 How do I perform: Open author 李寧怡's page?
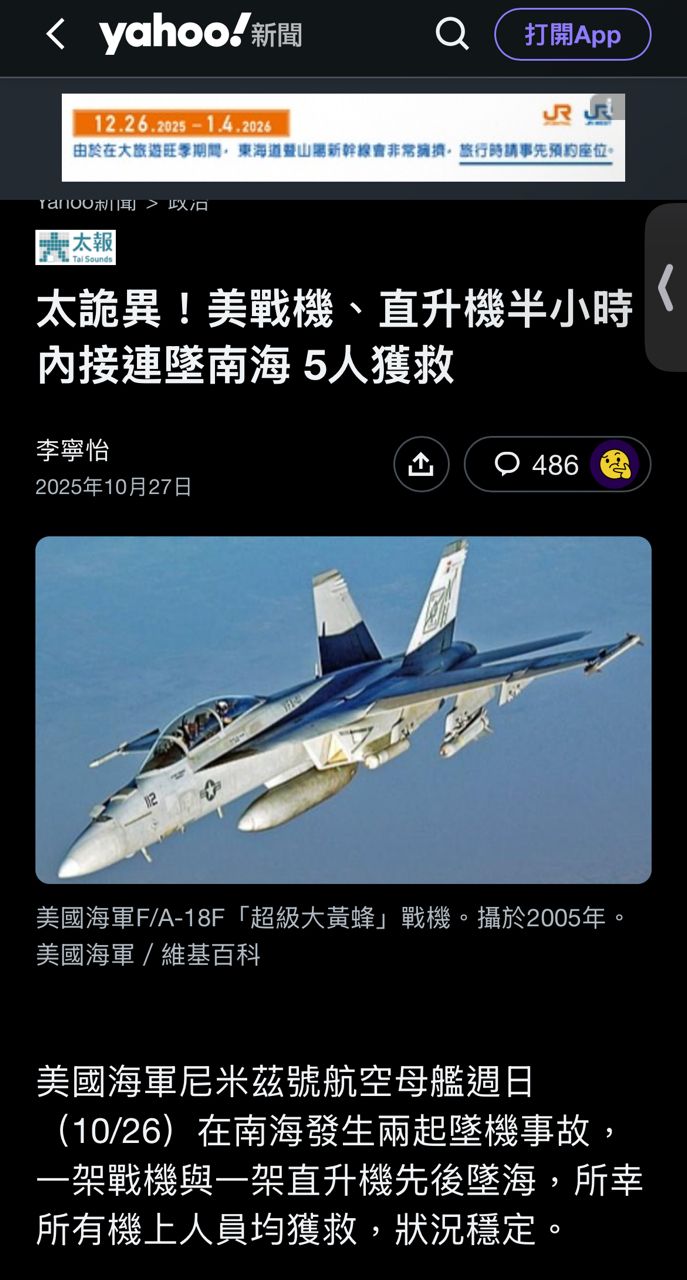pyautogui.click(x=72, y=451)
